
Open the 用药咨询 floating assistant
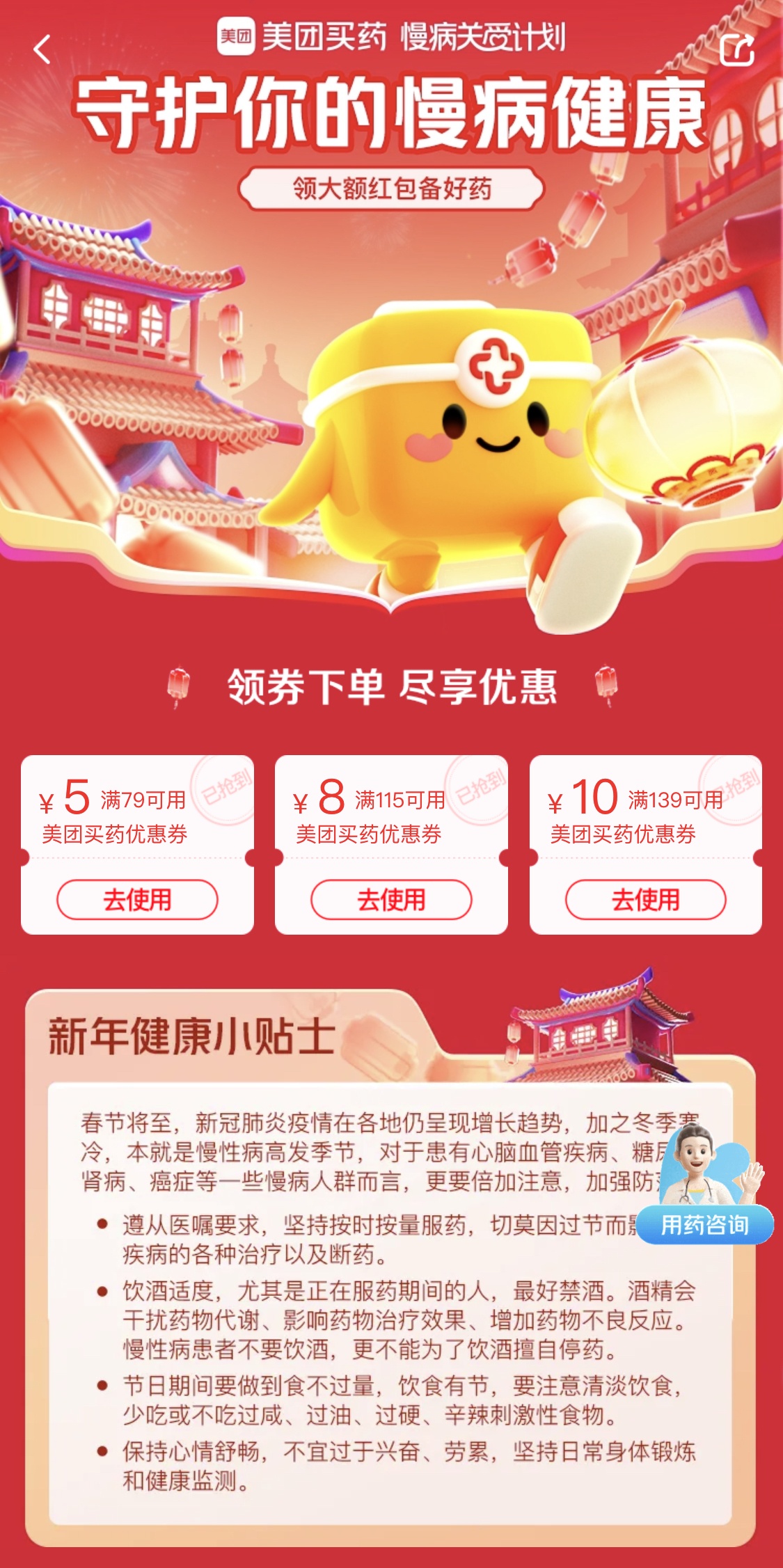point(704,1224)
